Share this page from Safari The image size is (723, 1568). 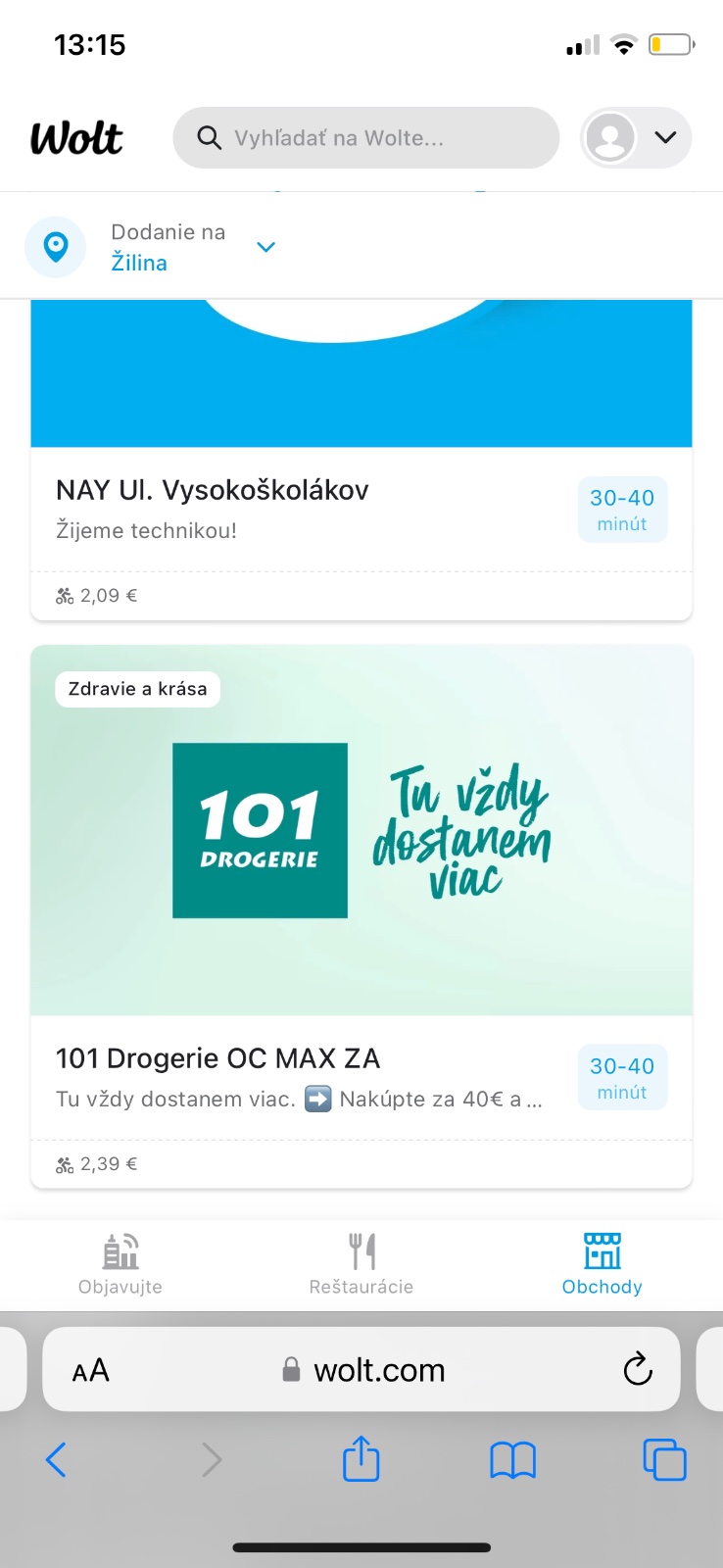pyautogui.click(x=361, y=1459)
